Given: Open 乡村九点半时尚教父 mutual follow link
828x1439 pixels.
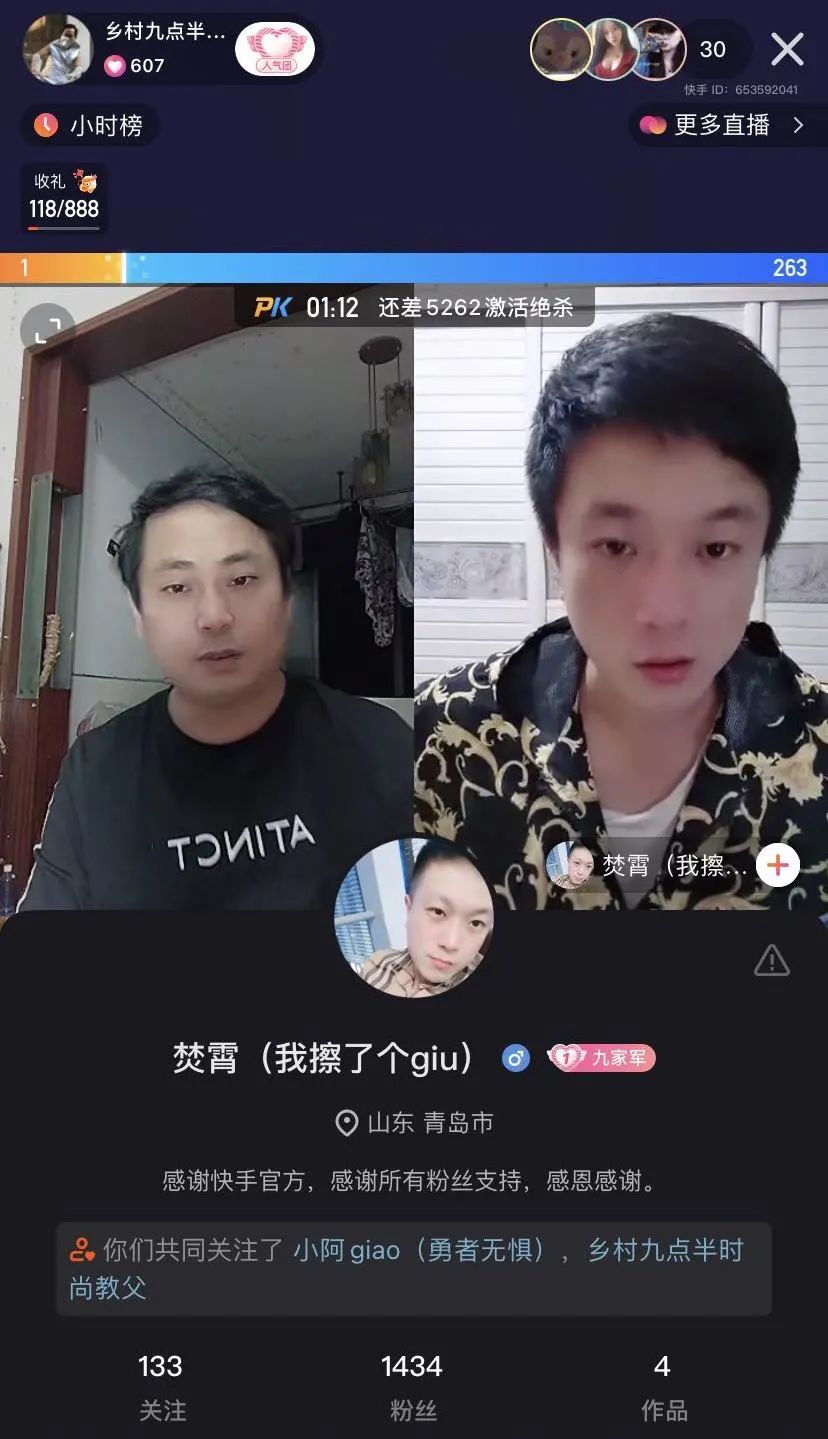Looking at the screenshot, I should [x=665, y=1251].
